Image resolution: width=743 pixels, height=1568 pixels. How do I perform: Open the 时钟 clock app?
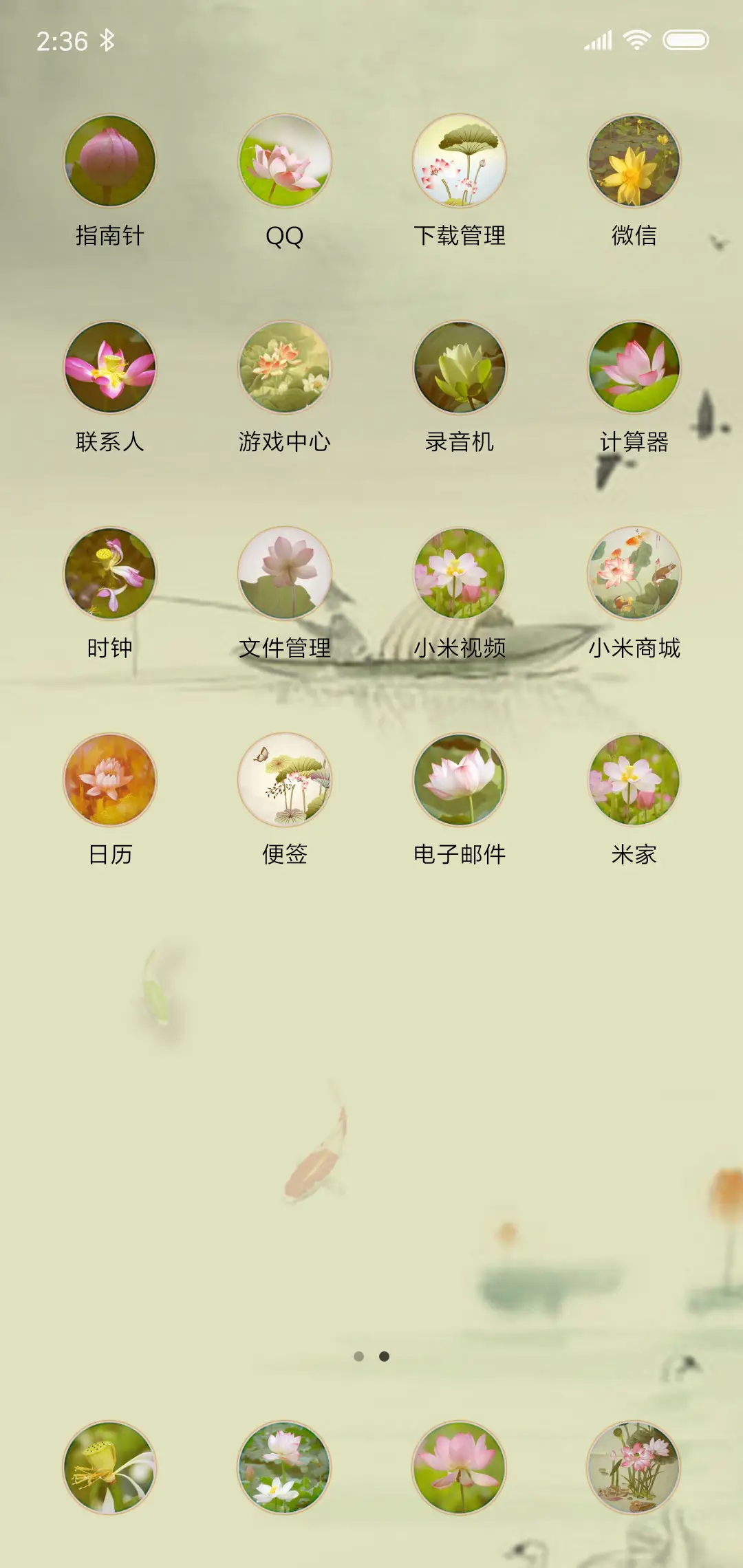111,576
